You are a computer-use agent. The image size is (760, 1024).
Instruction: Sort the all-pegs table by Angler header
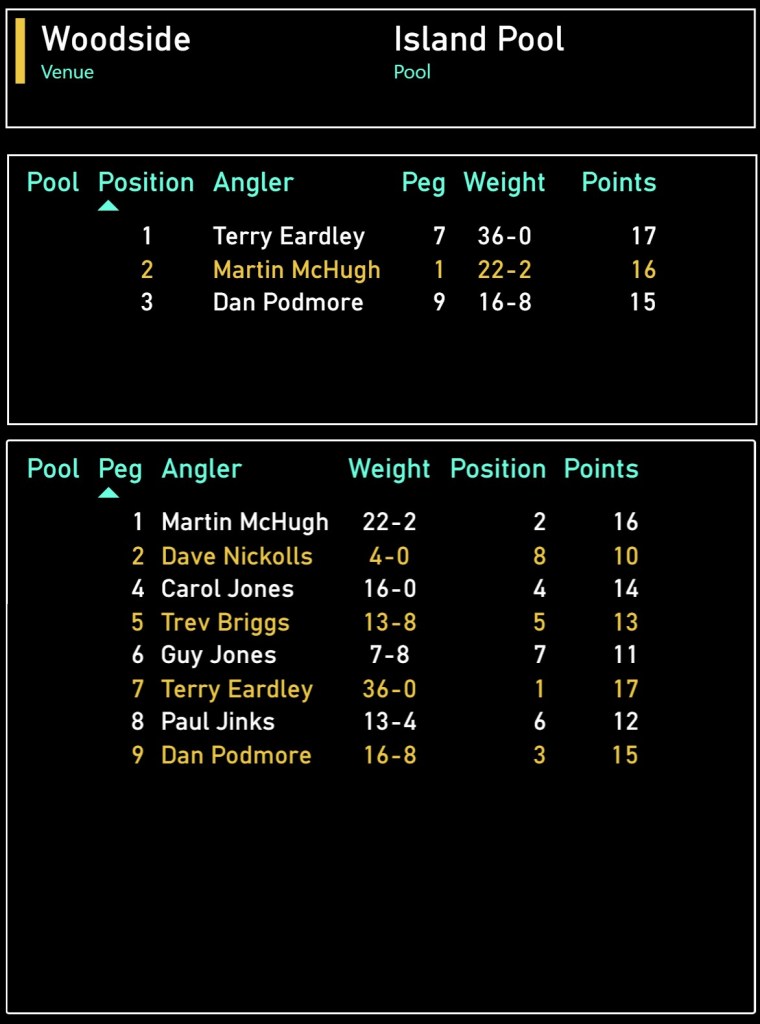pos(202,469)
